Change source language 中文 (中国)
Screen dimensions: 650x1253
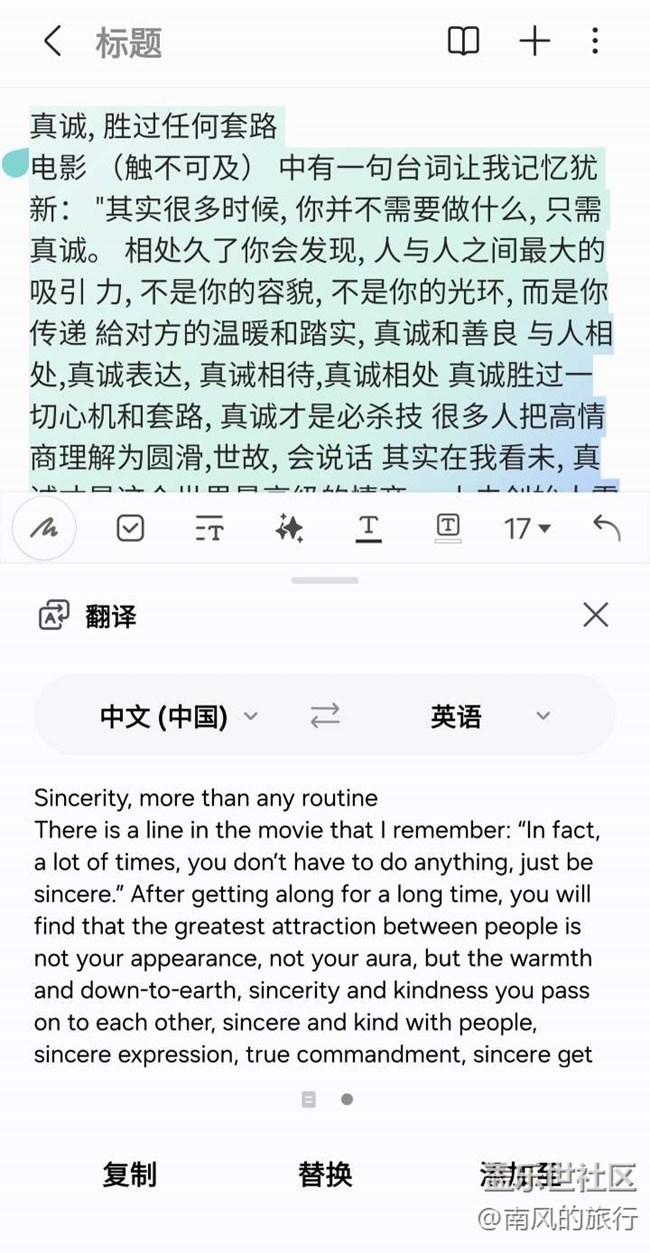[180, 716]
